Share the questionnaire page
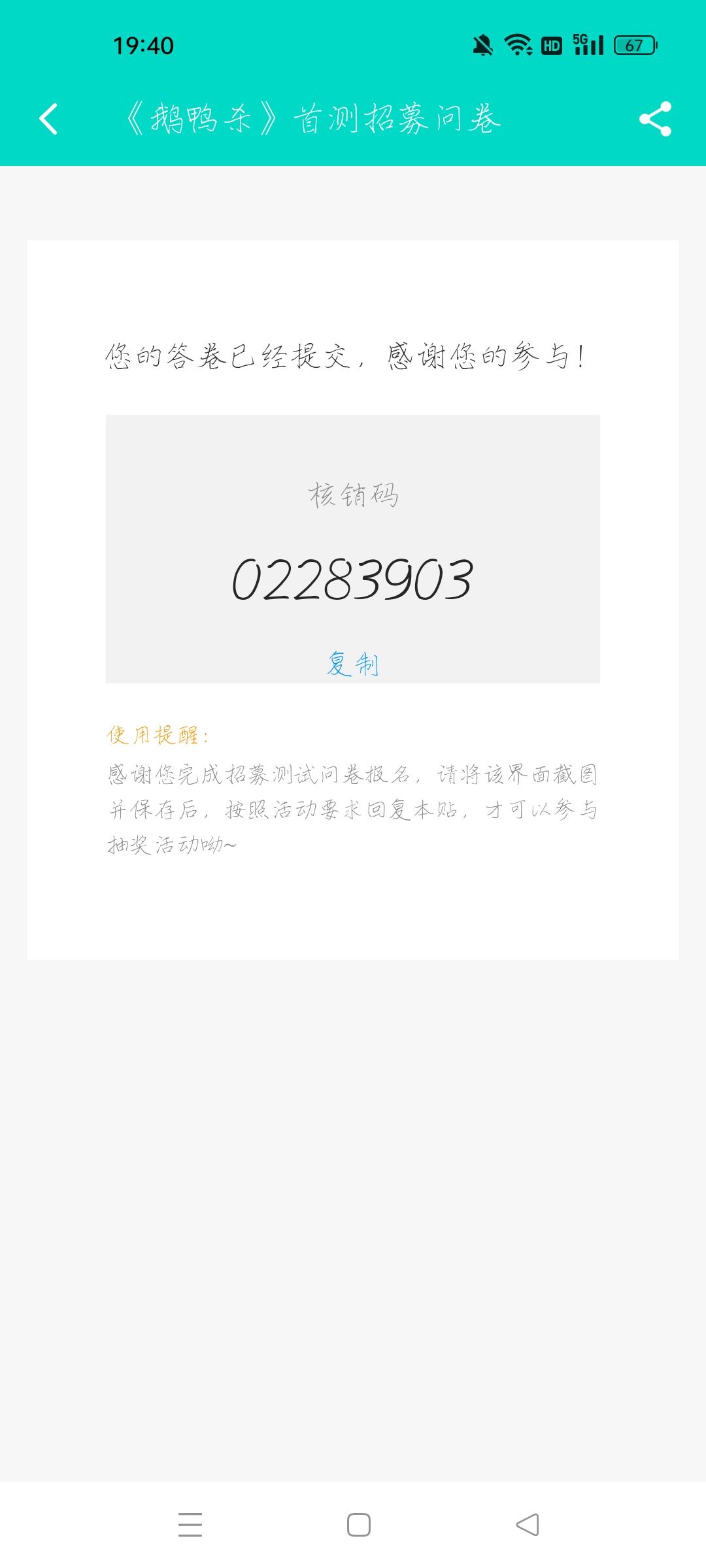 [655, 119]
